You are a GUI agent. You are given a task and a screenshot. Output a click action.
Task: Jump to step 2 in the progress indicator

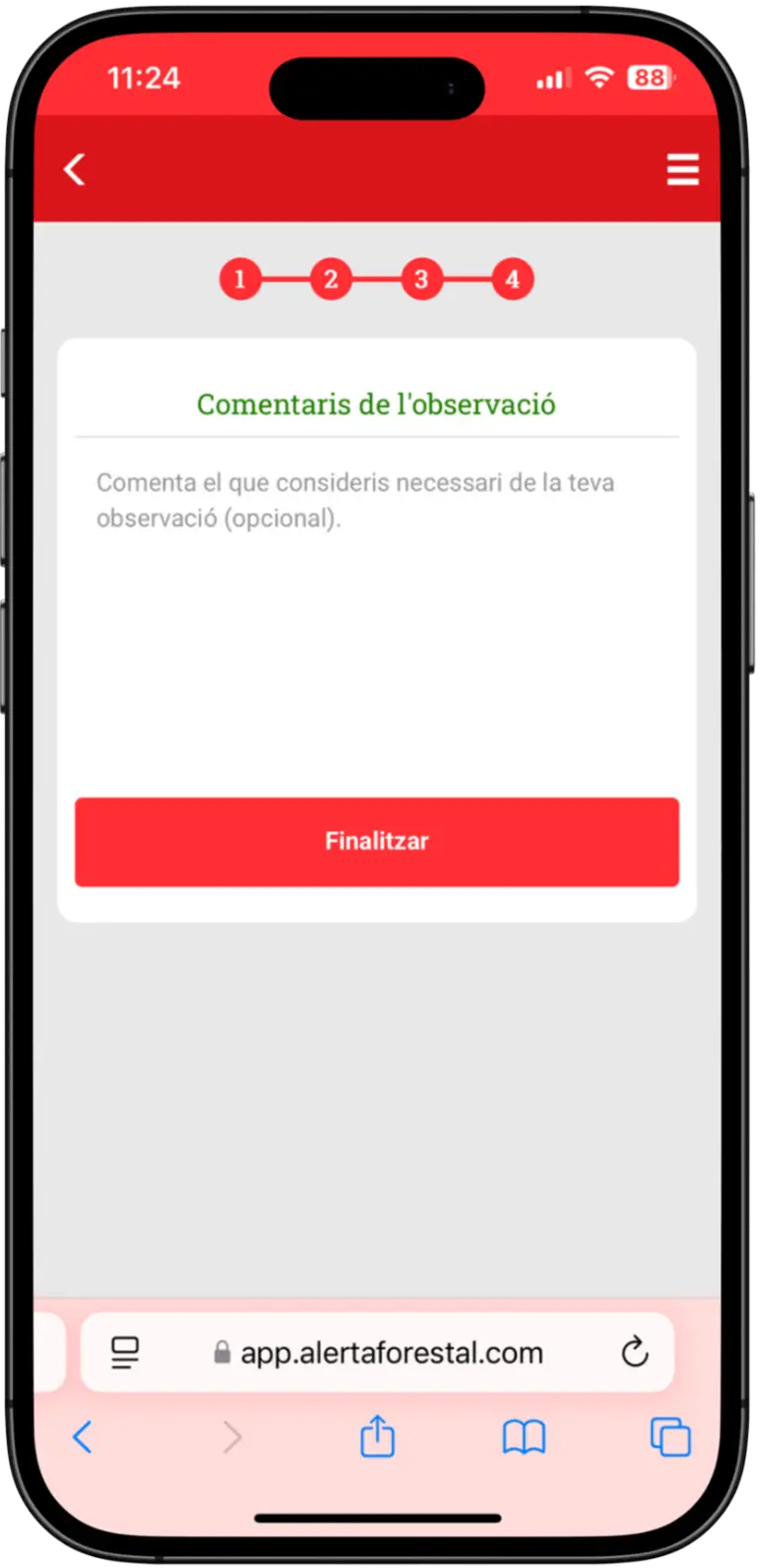pos(331,280)
